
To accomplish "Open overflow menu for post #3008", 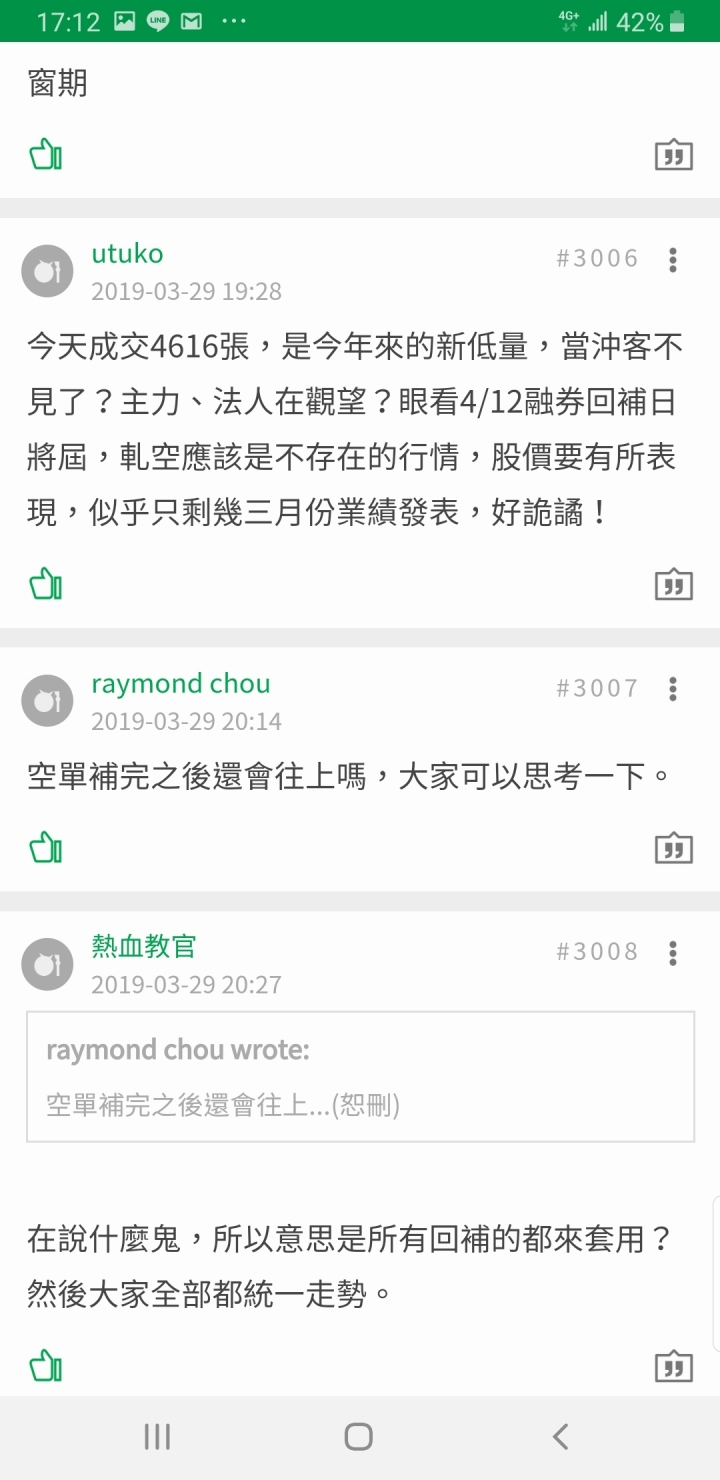I will [x=673, y=953].
